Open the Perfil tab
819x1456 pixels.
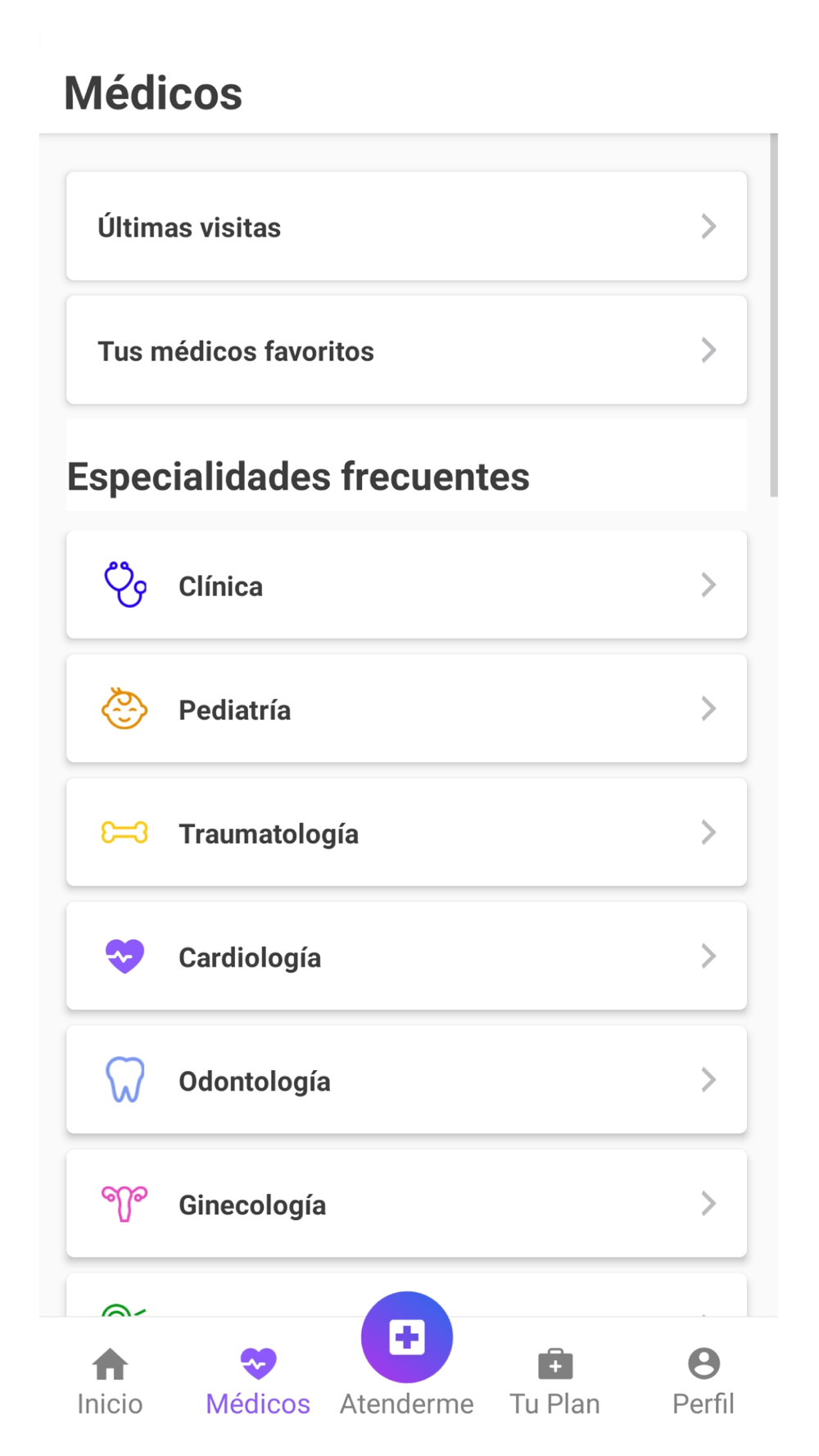[x=704, y=1382]
